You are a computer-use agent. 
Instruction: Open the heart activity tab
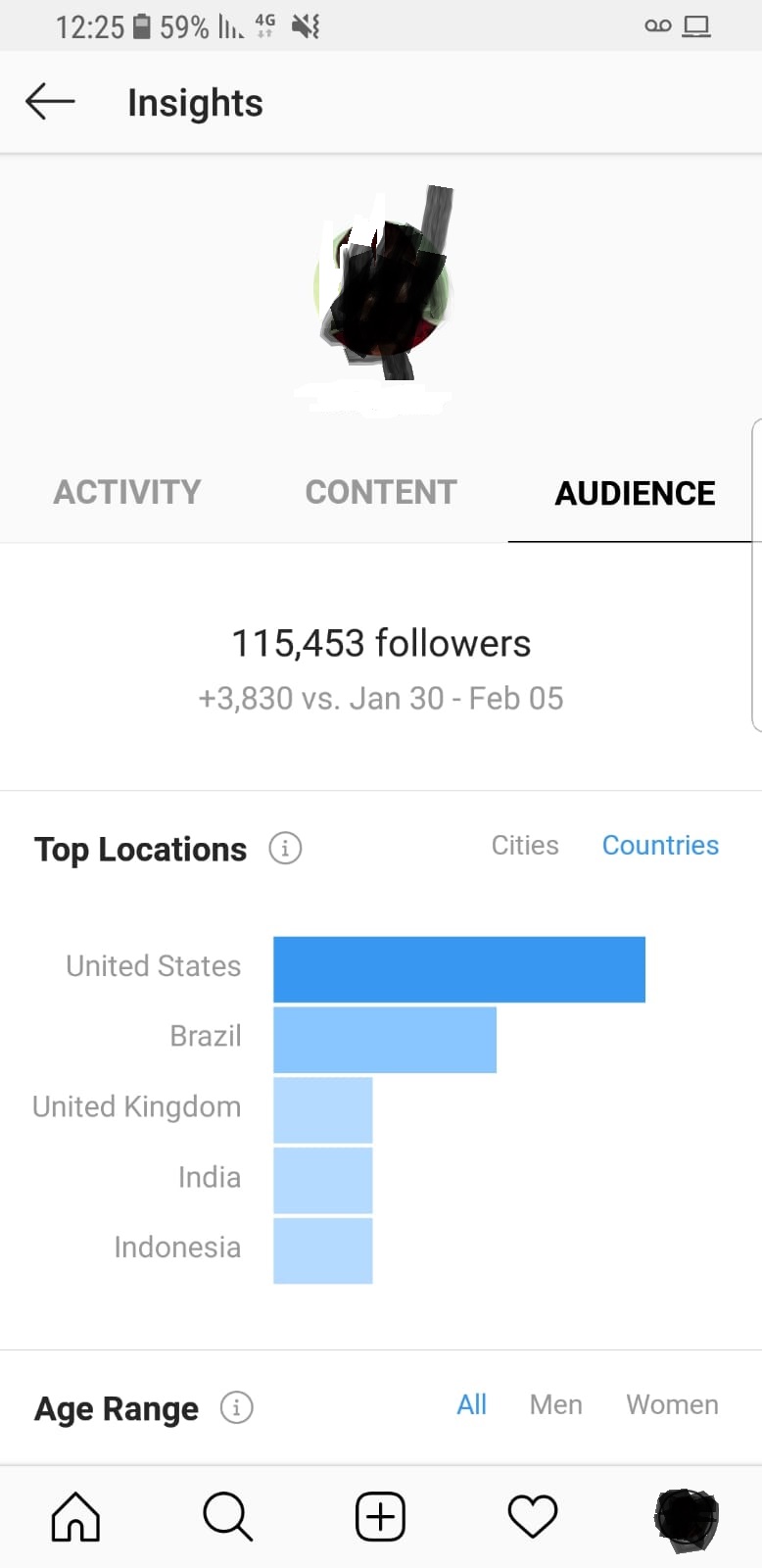533,1516
